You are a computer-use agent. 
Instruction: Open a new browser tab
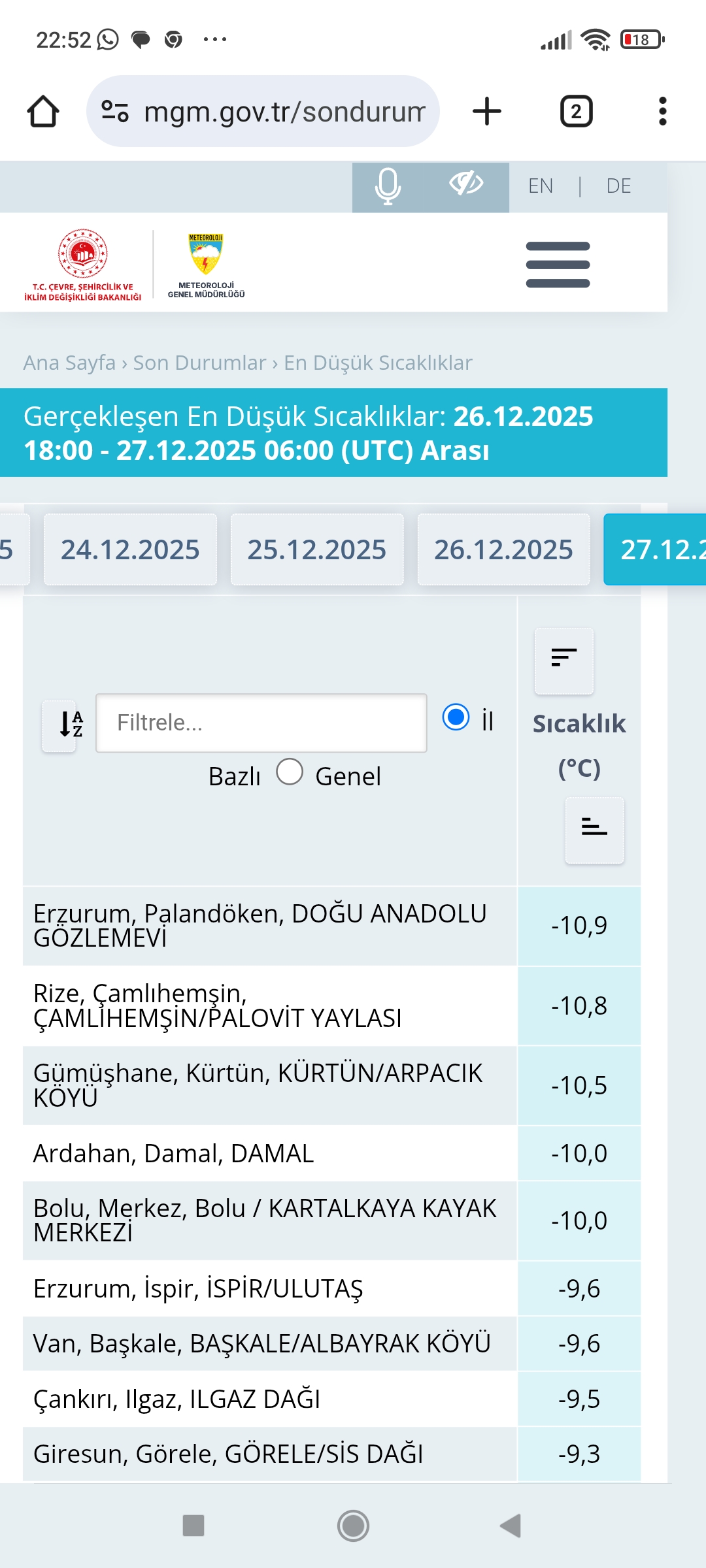(487, 111)
